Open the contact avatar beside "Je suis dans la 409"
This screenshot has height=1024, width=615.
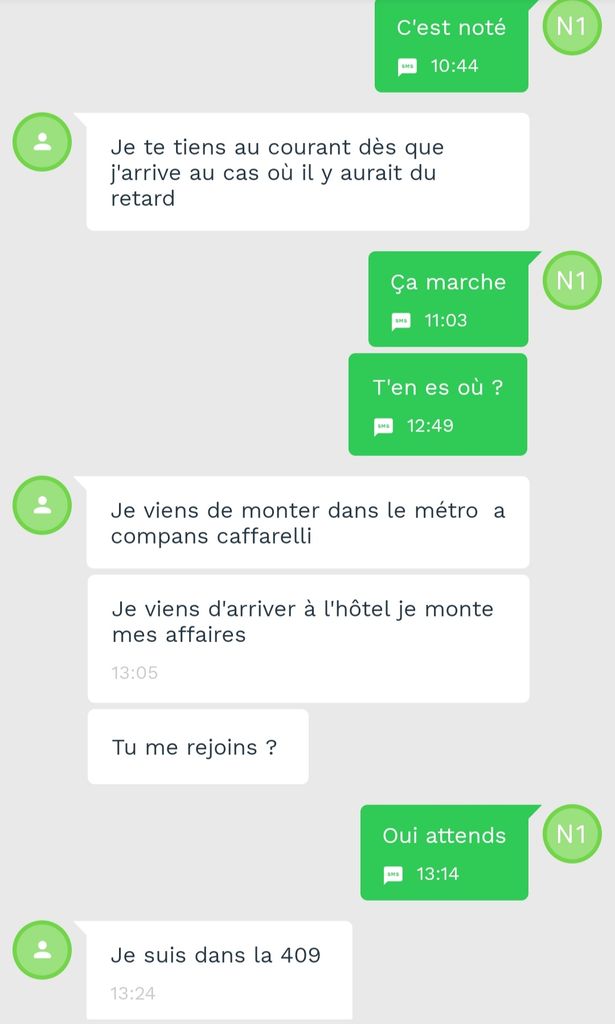42,950
